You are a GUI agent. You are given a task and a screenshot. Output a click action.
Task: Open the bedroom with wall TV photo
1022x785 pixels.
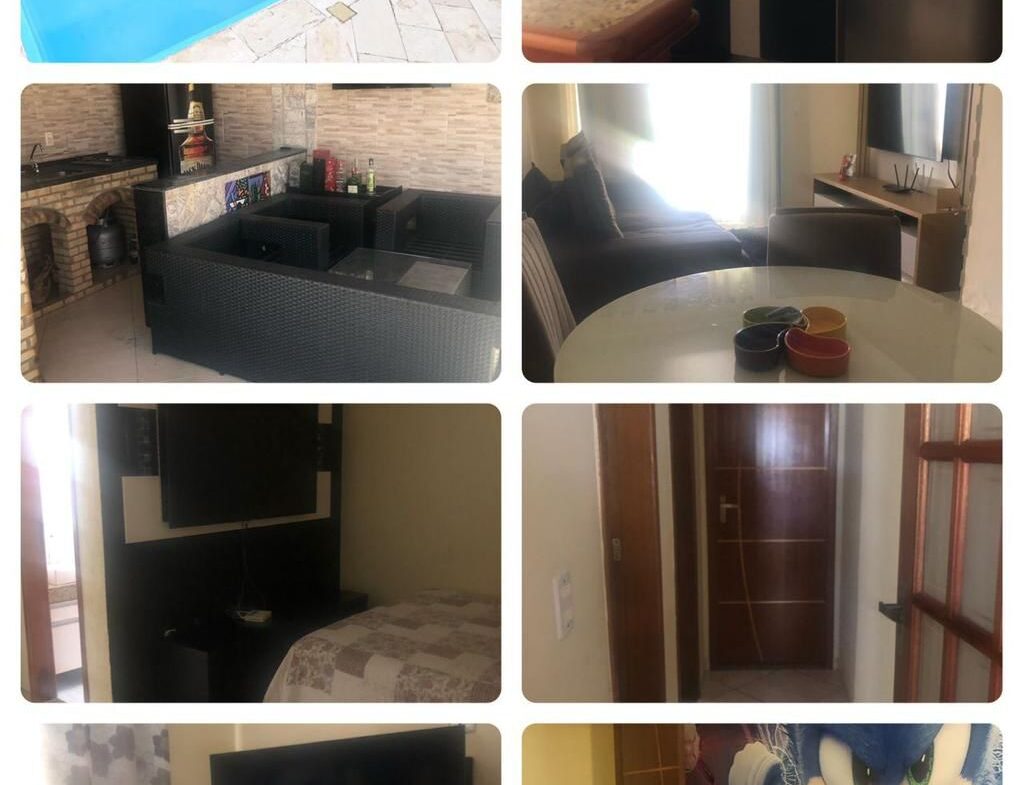260,553
